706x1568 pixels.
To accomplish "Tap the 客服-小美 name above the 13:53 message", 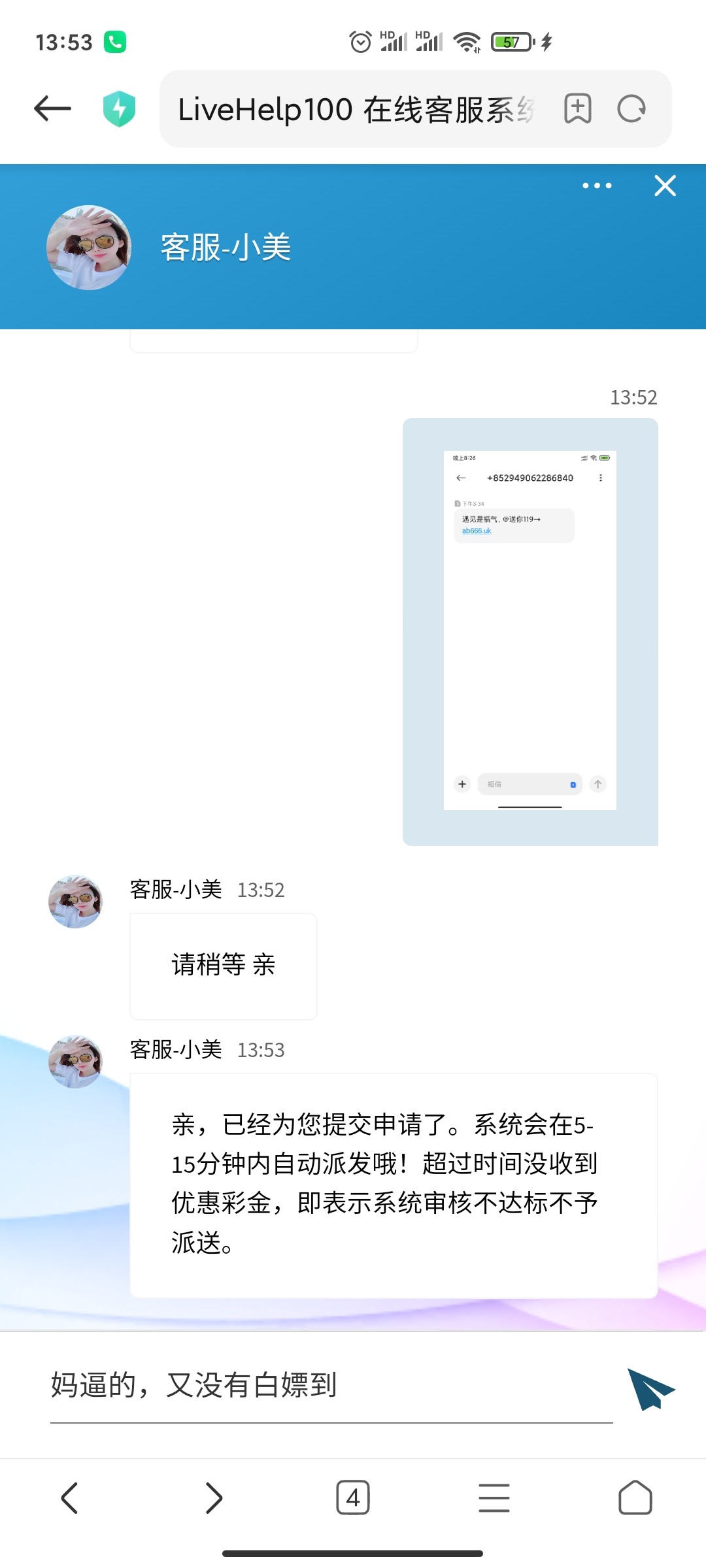I will point(175,1050).
